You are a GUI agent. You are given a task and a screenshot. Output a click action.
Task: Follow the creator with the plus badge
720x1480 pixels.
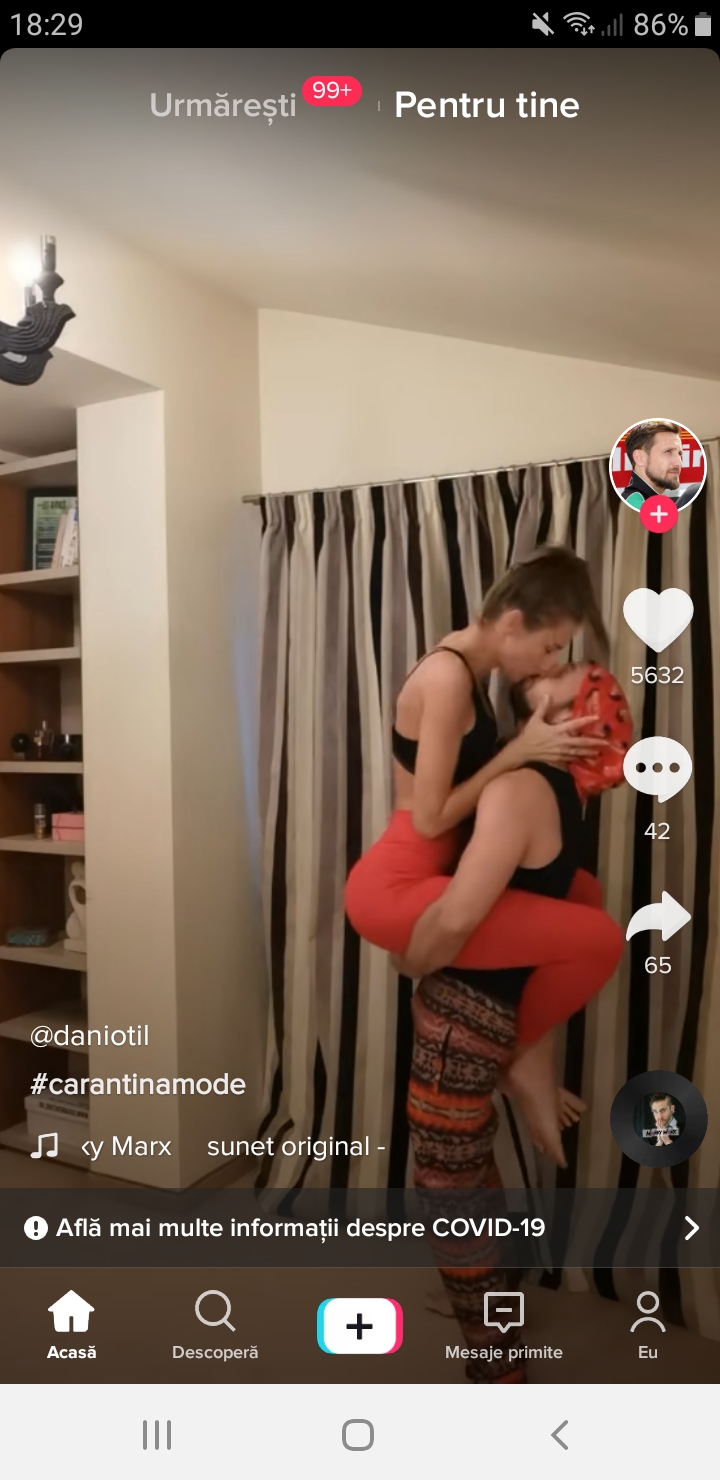point(658,515)
